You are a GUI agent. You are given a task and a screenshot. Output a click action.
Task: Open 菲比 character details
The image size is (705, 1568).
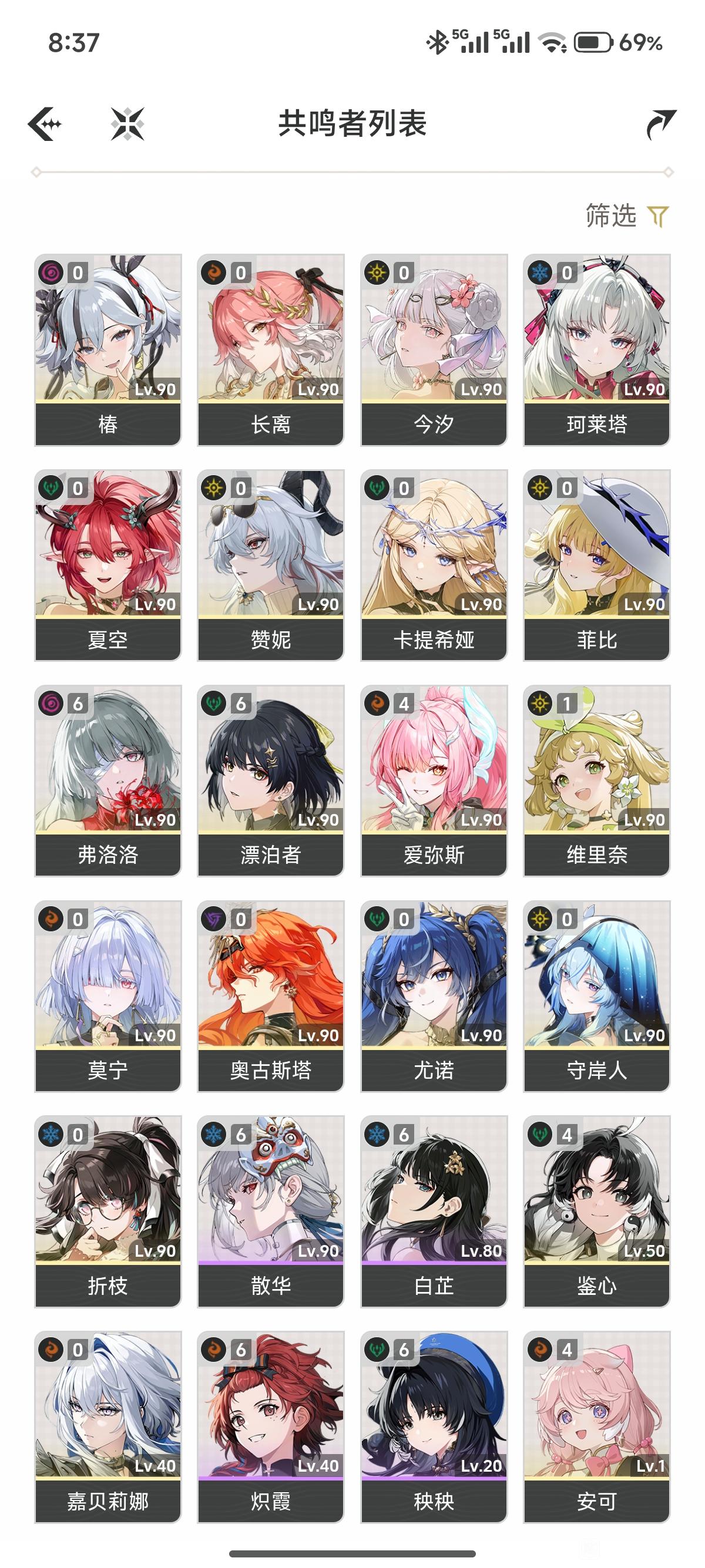pyautogui.click(x=597, y=565)
